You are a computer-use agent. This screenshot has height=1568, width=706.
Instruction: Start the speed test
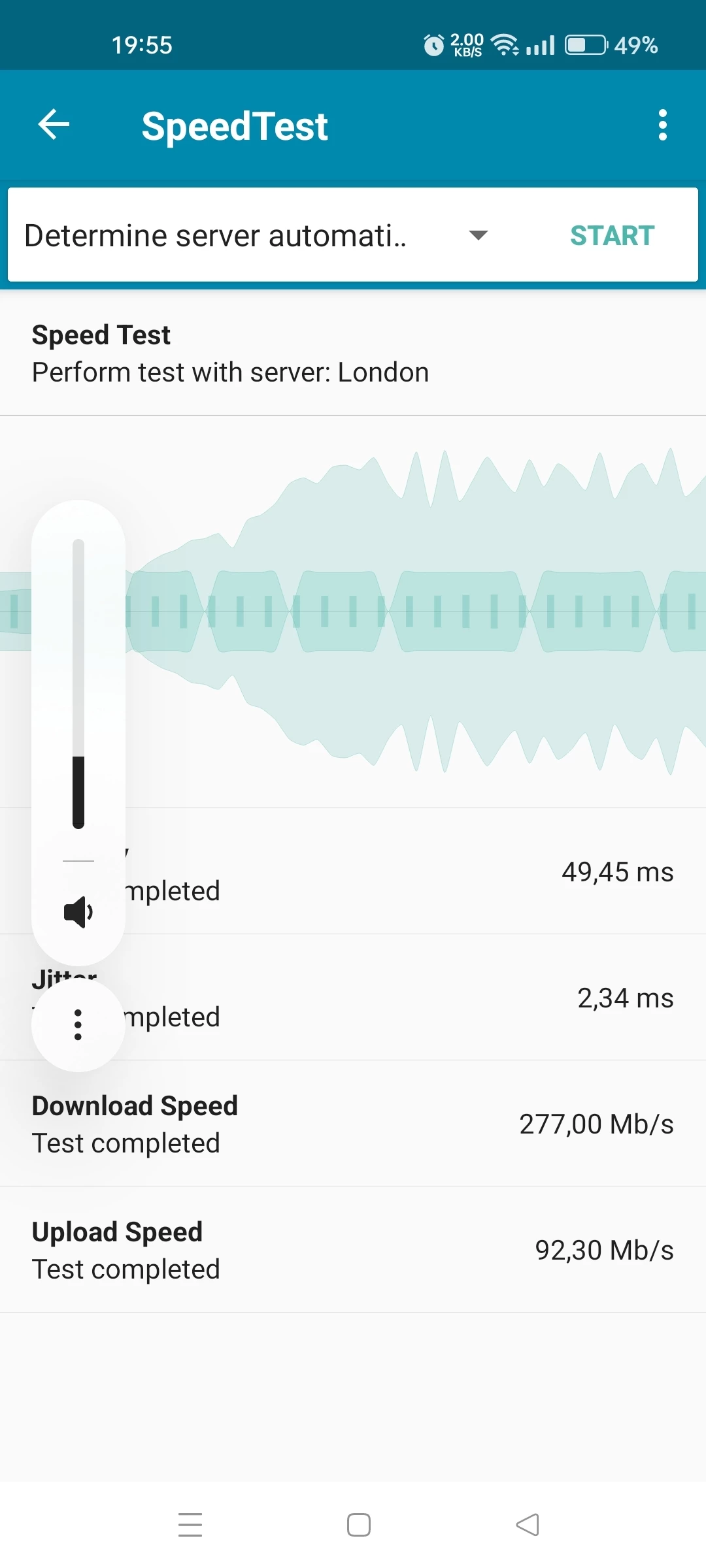coord(612,235)
